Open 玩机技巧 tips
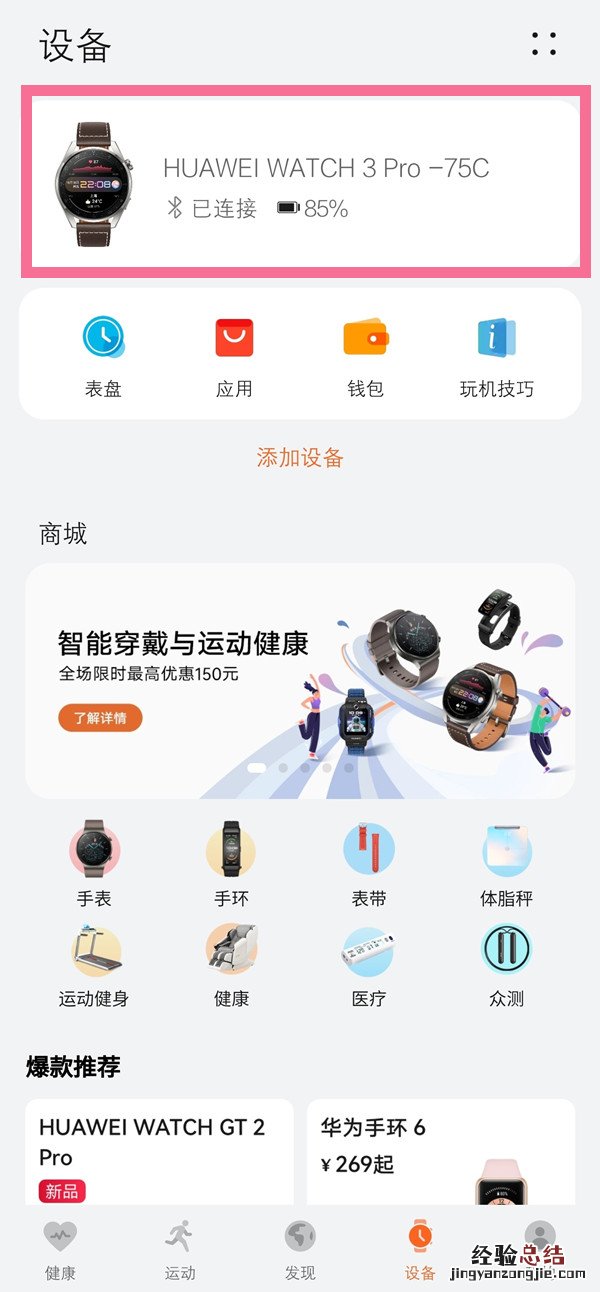Viewport: 600px width, 1292px height. [496, 356]
